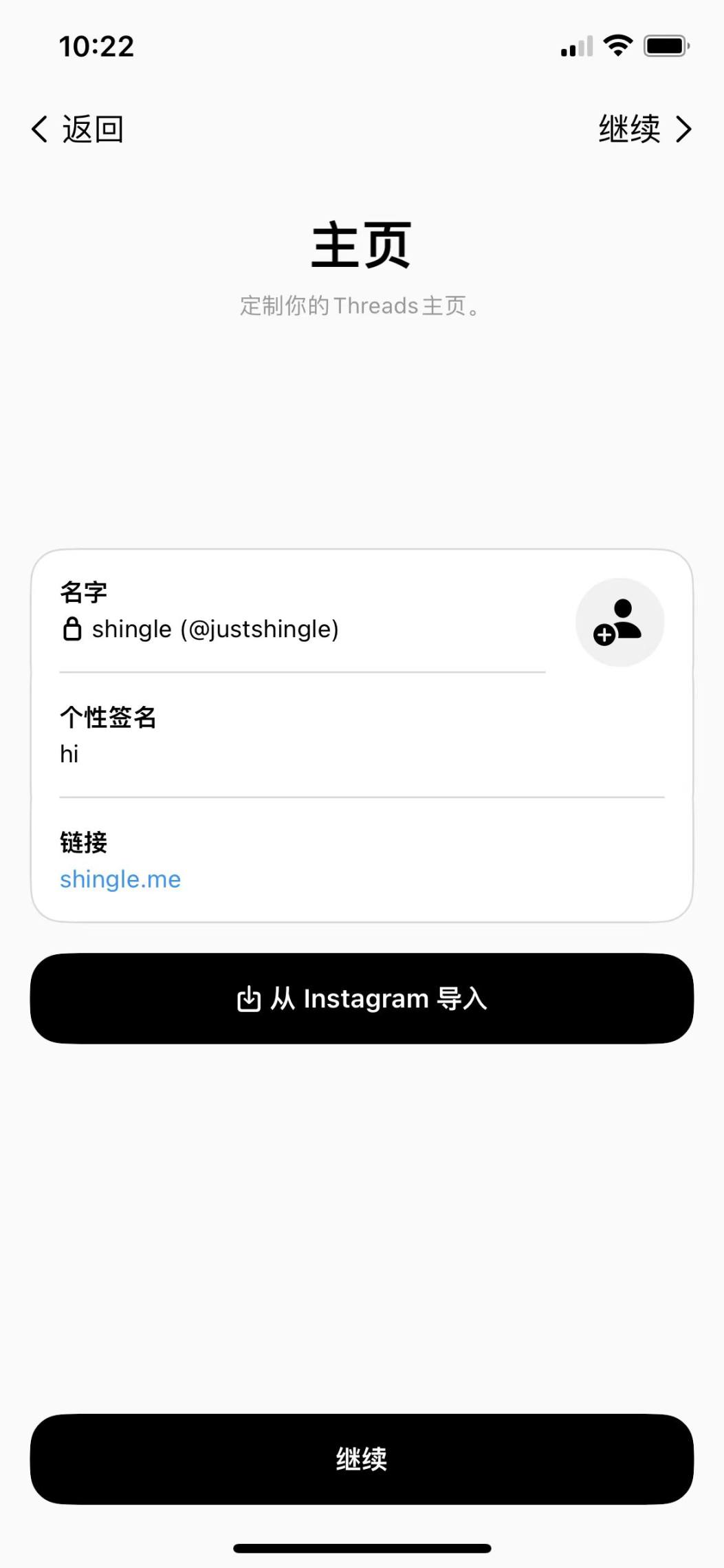Click the back chevron next to 返回
The height and width of the screenshot is (1568, 724).
point(39,129)
